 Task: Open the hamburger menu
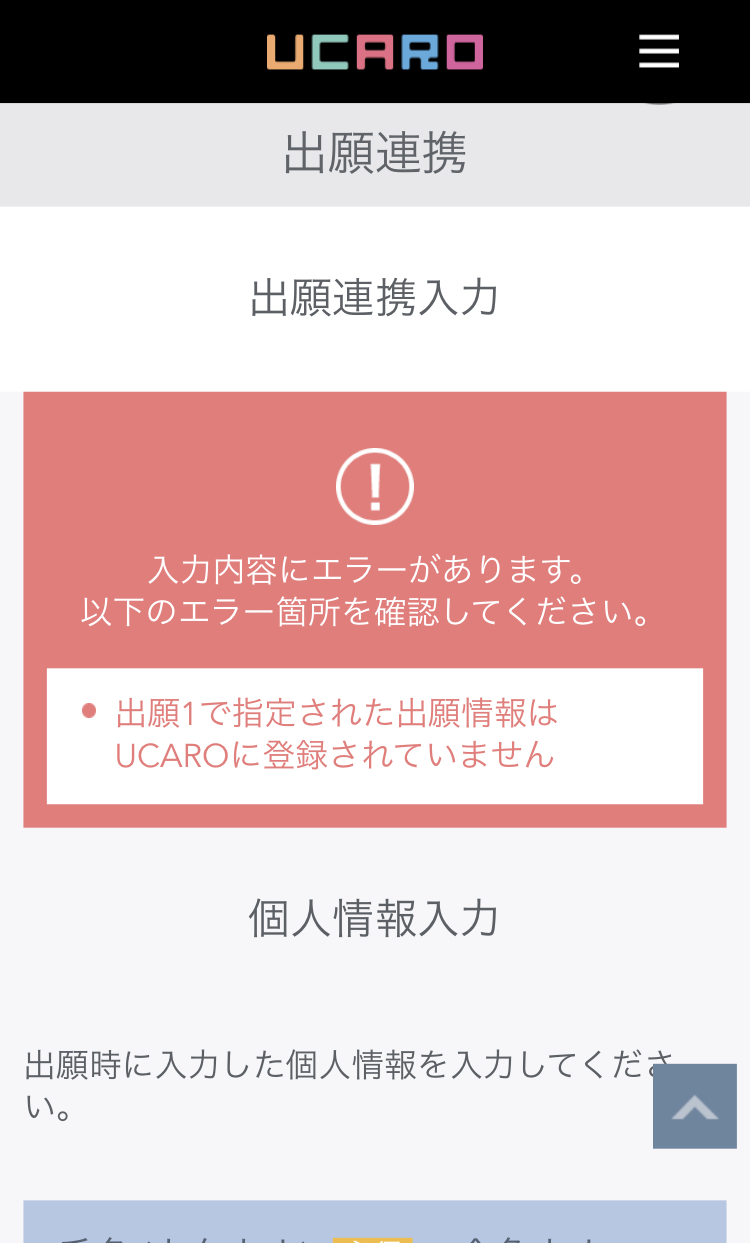659,51
